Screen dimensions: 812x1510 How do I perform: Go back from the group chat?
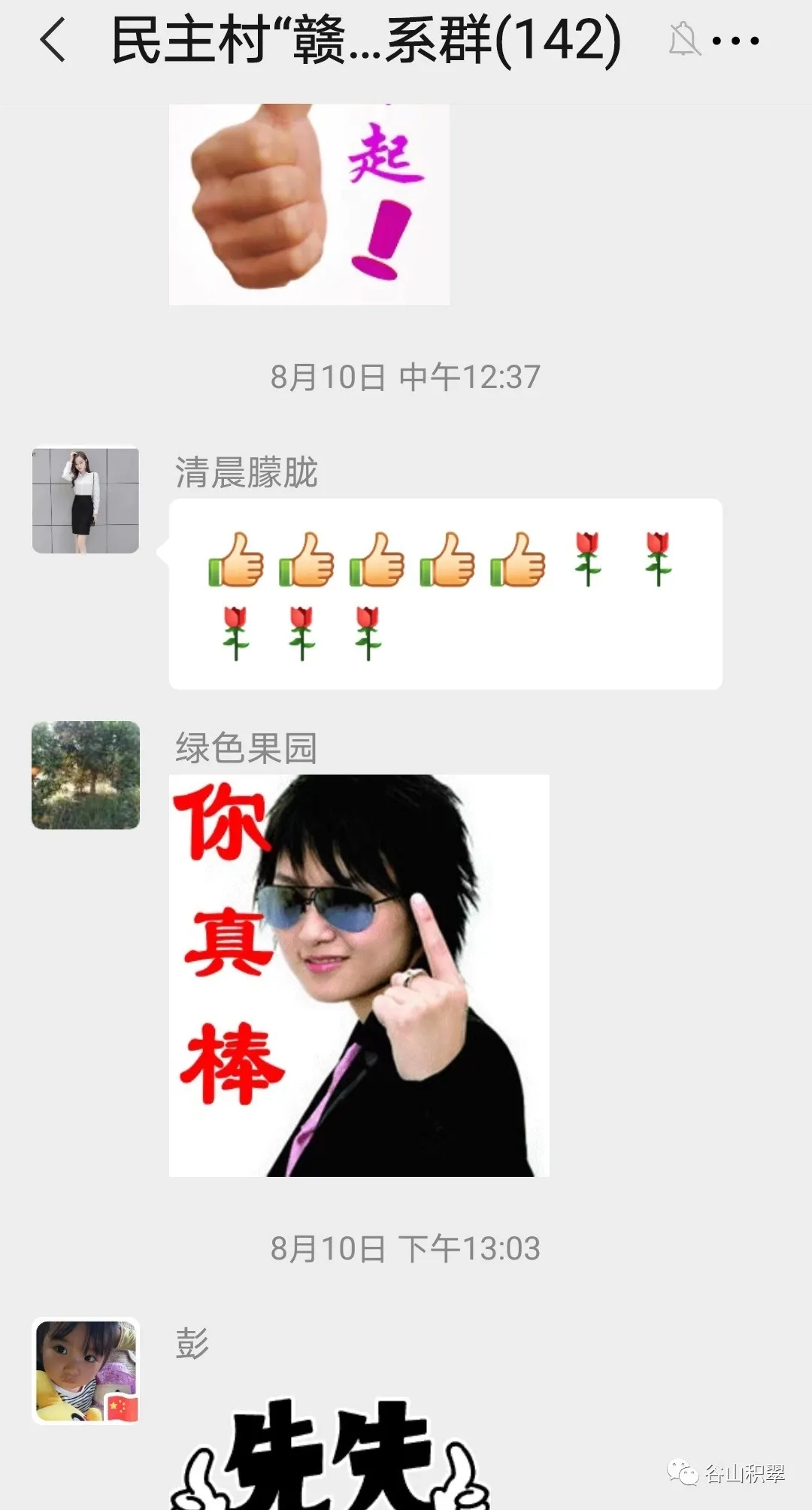coord(53,41)
